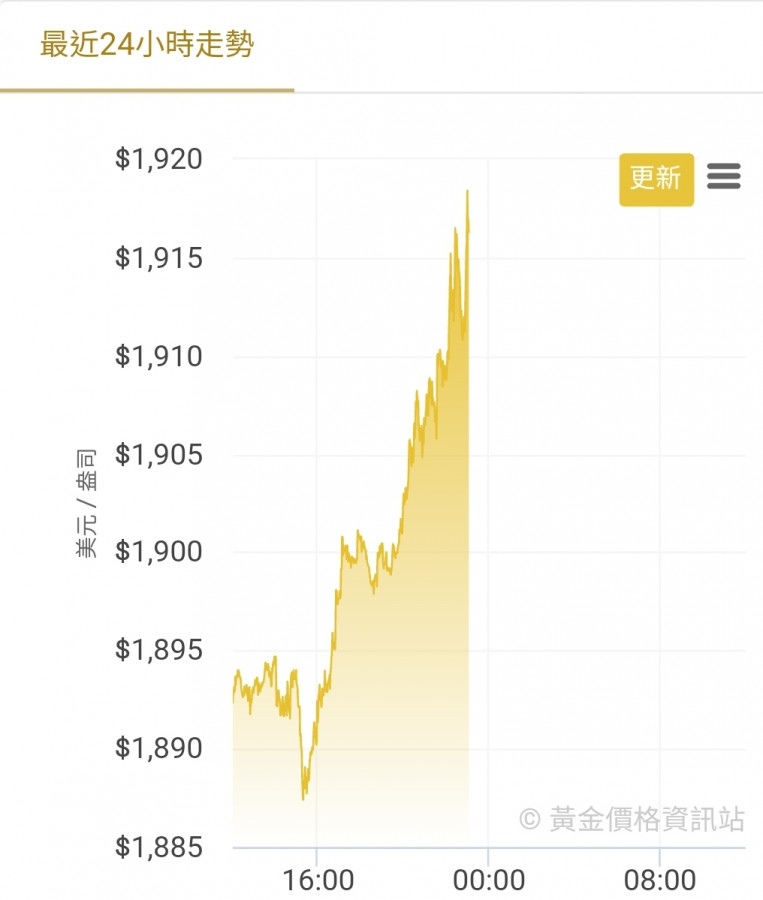763x900 pixels.
Task: Open the chart hamburger menu
Action: (x=723, y=177)
